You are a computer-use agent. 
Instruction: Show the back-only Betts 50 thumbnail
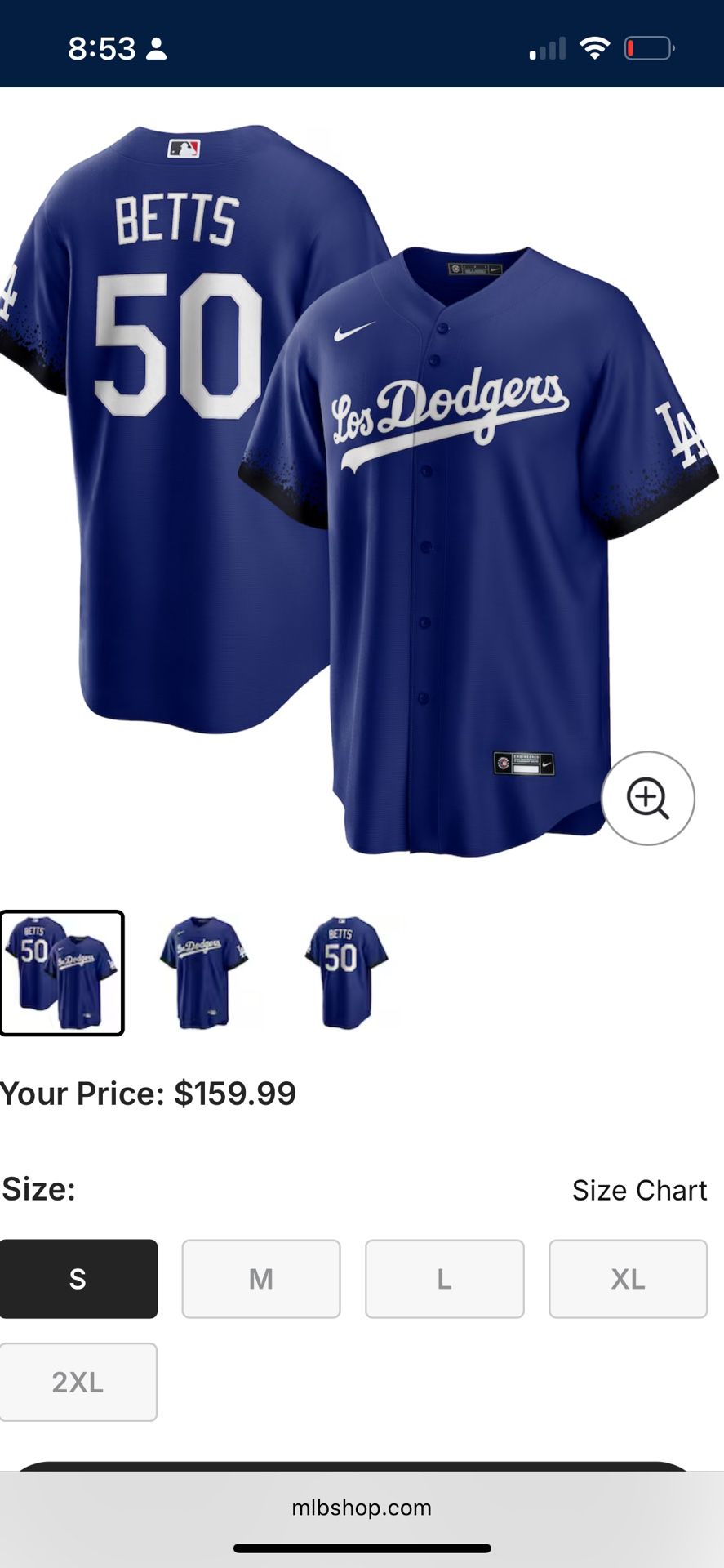[x=345, y=973]
